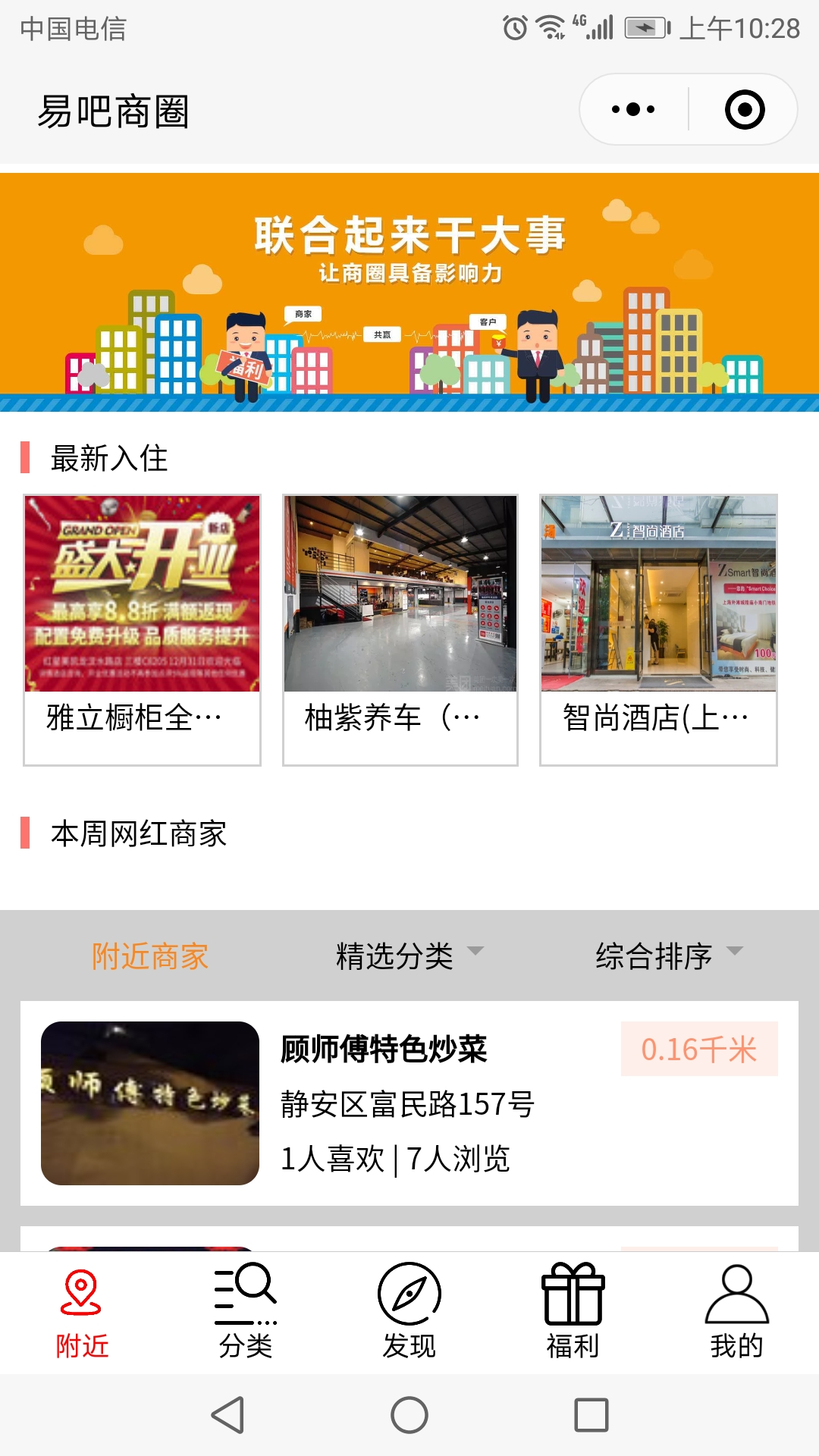Close the mini program via circle icon
Image resolution: width=819 pixels, height=1456 pixels.
coord(745,110)
